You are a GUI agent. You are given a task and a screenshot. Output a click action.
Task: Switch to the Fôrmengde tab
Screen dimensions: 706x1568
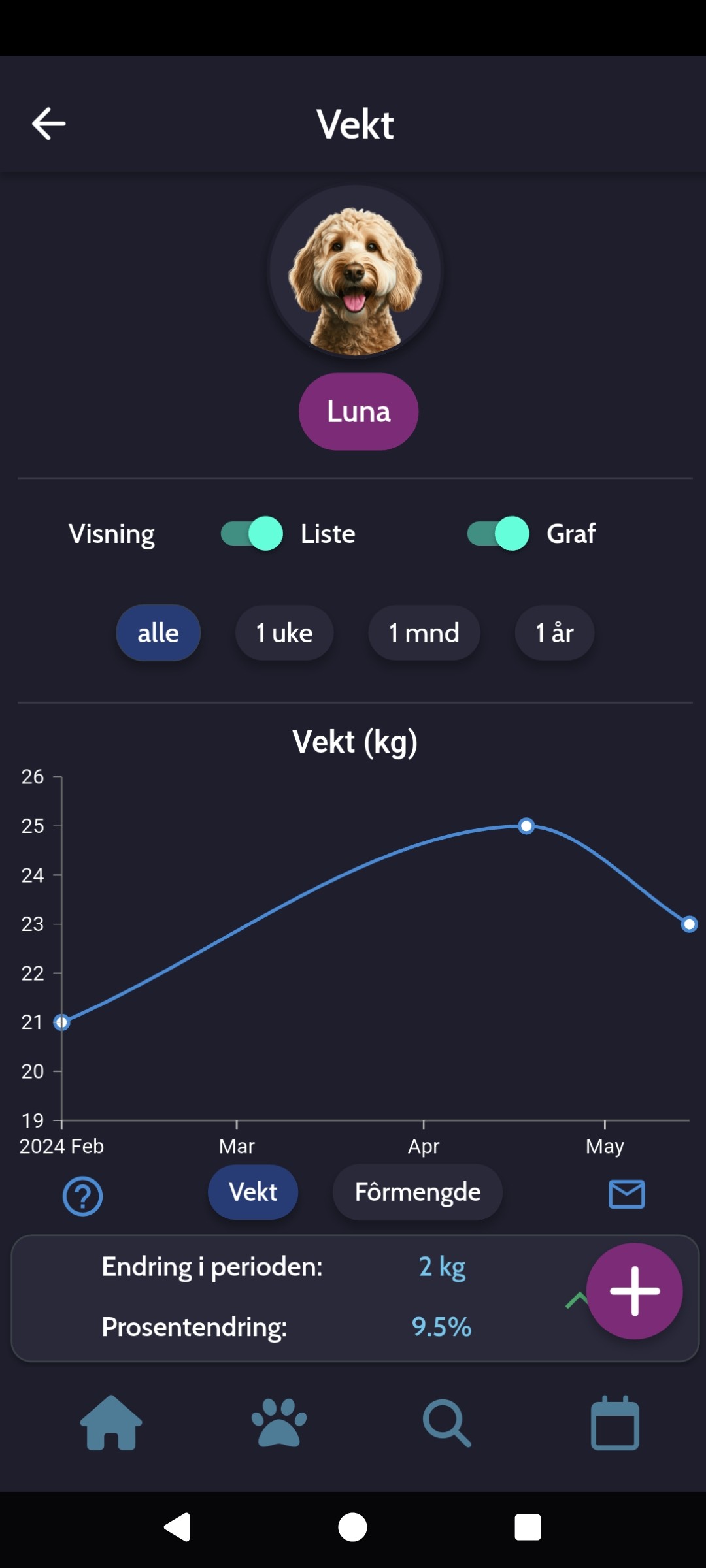418,1192
